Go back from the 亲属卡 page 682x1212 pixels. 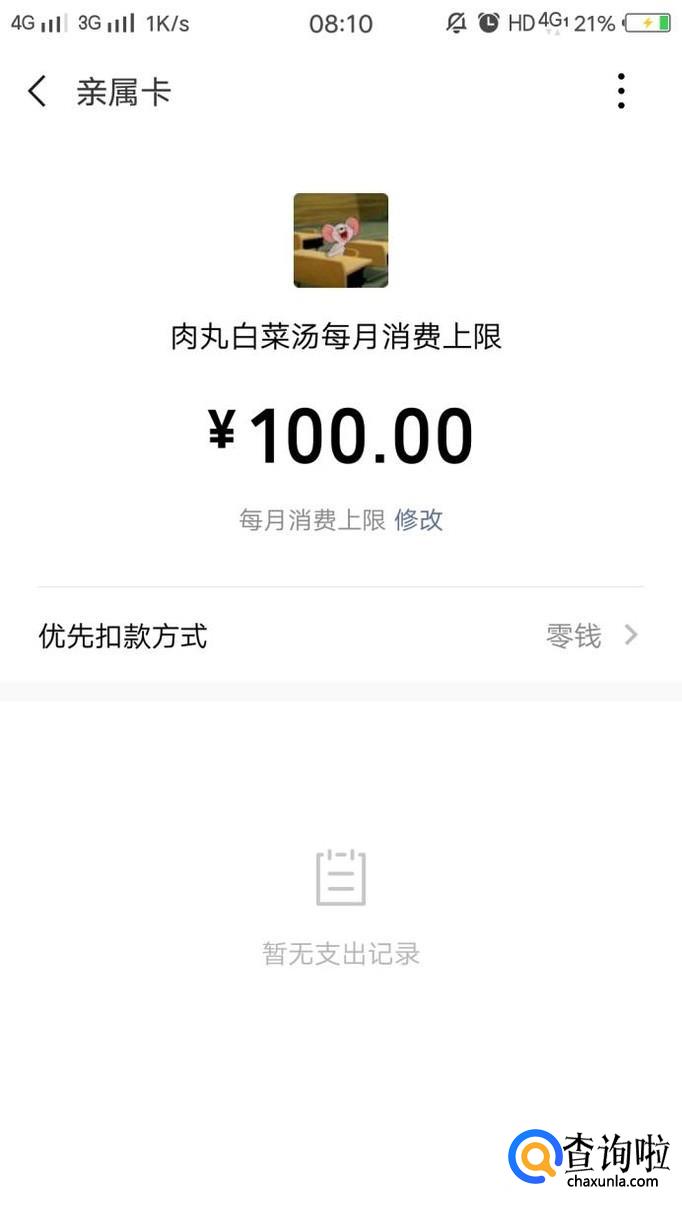point(37,92)
